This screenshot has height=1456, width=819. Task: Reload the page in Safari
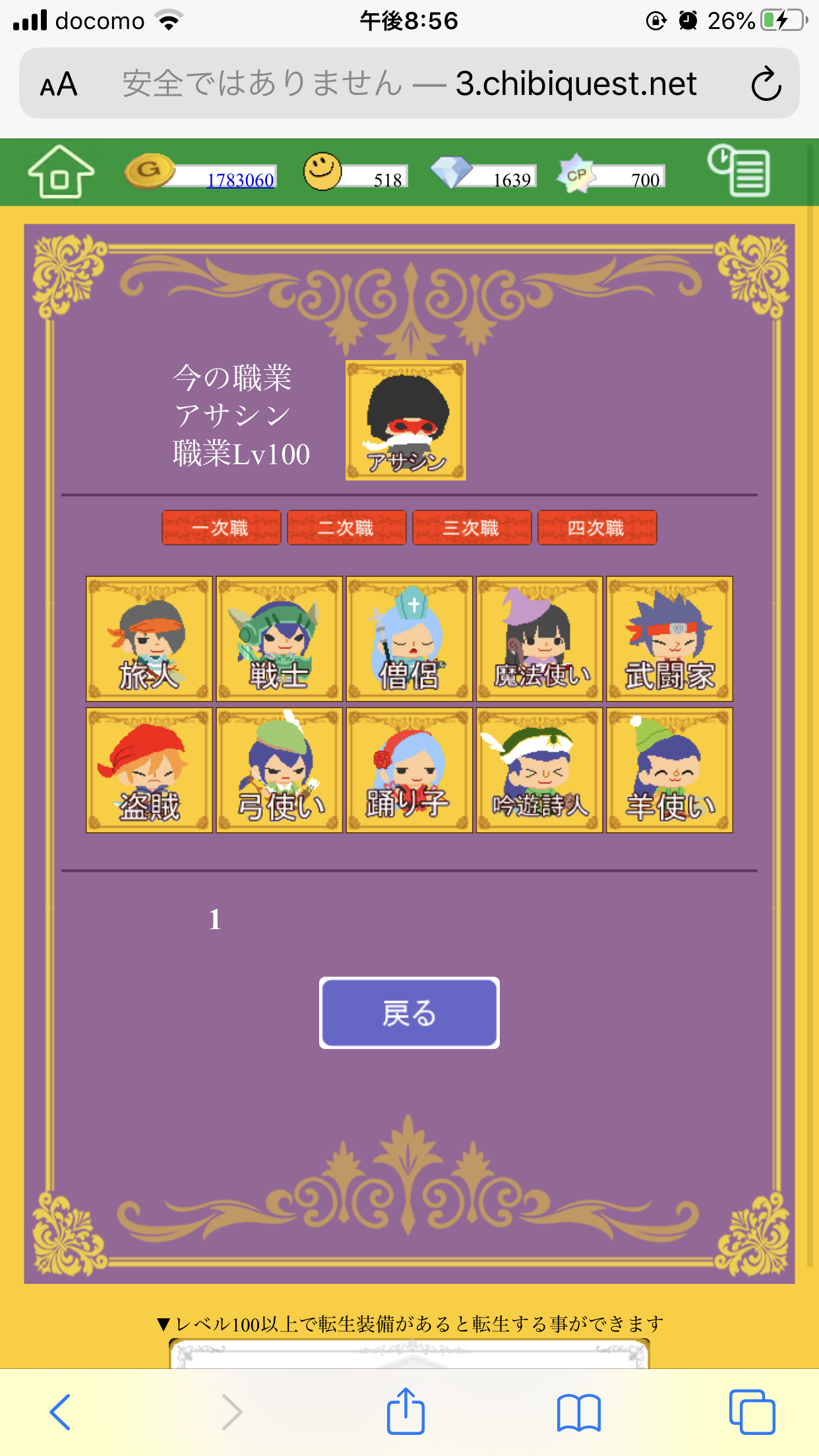766,84
